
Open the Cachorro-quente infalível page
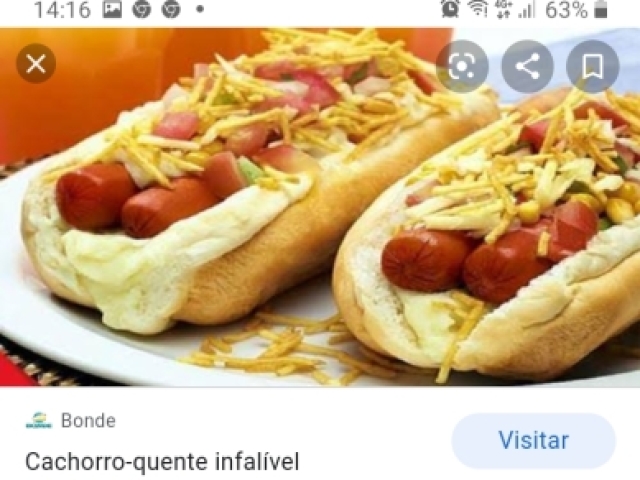tap(162, 462)
